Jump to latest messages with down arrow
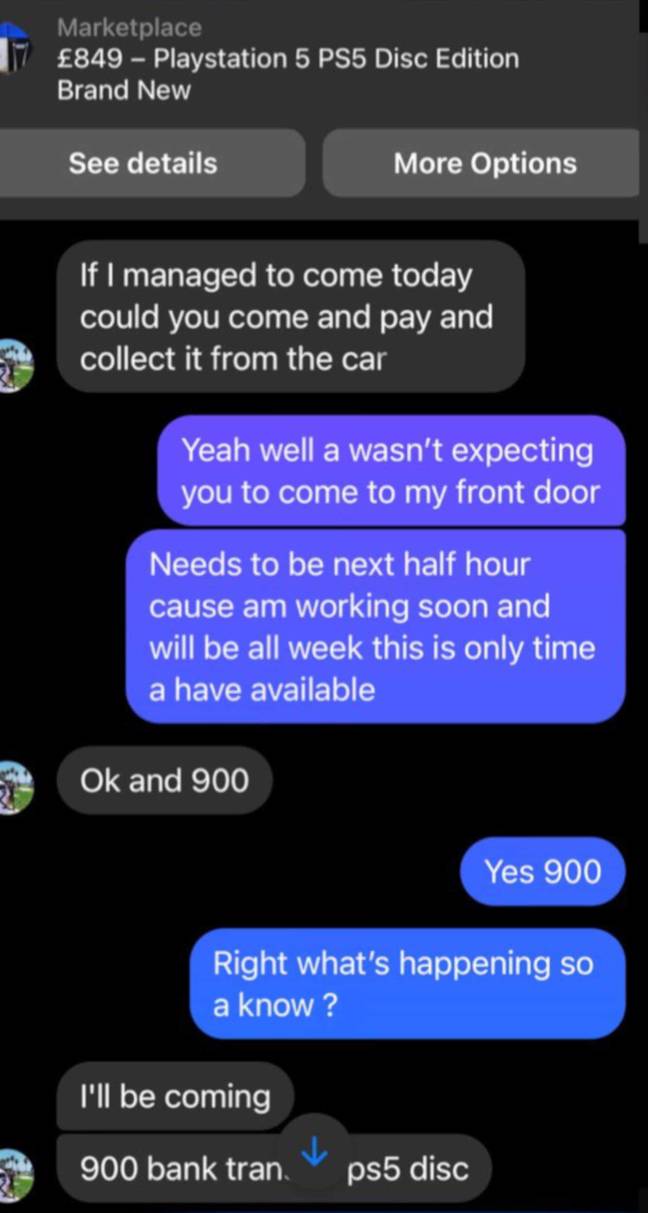This screenshot has height=1213, width=648. coord(314,1152)
